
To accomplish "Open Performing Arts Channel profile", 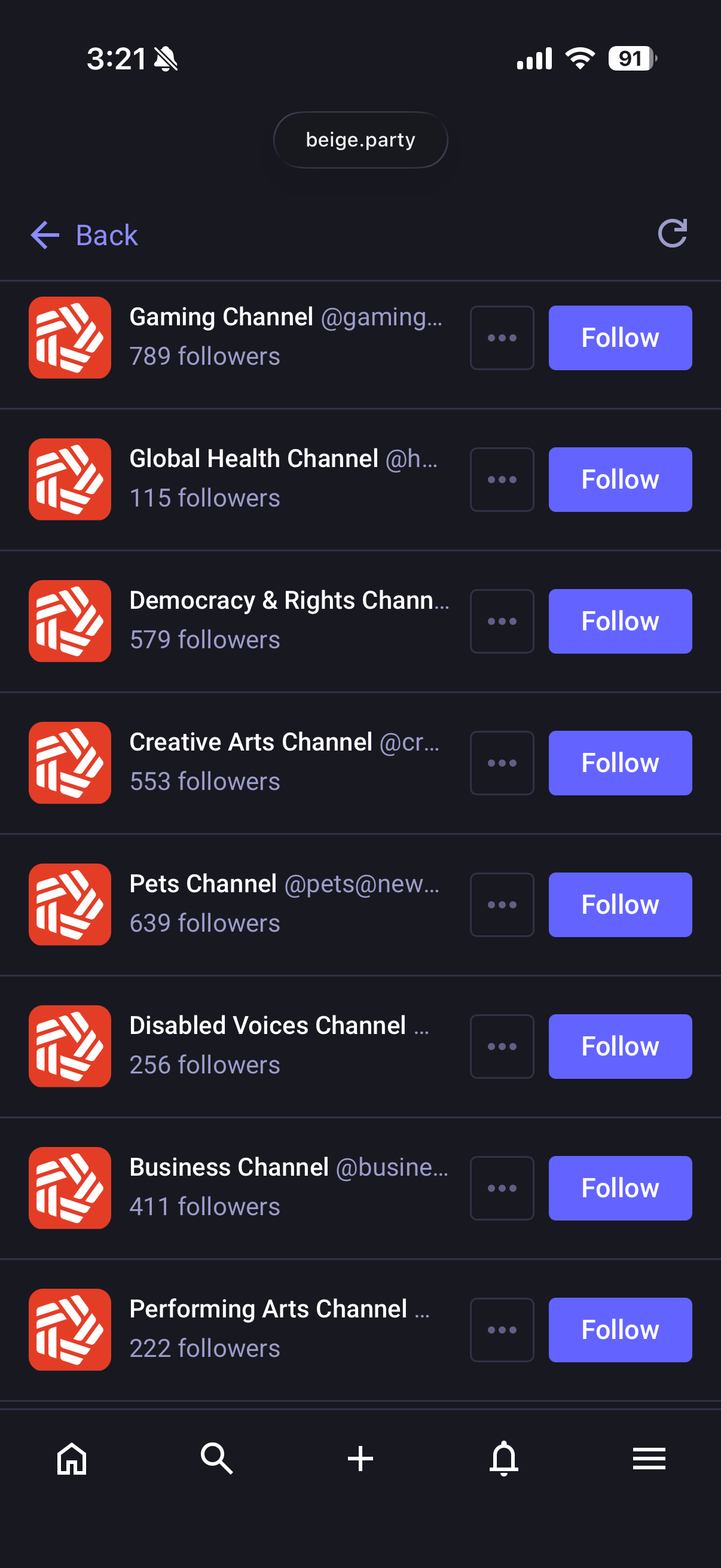I will point(268,1309).
